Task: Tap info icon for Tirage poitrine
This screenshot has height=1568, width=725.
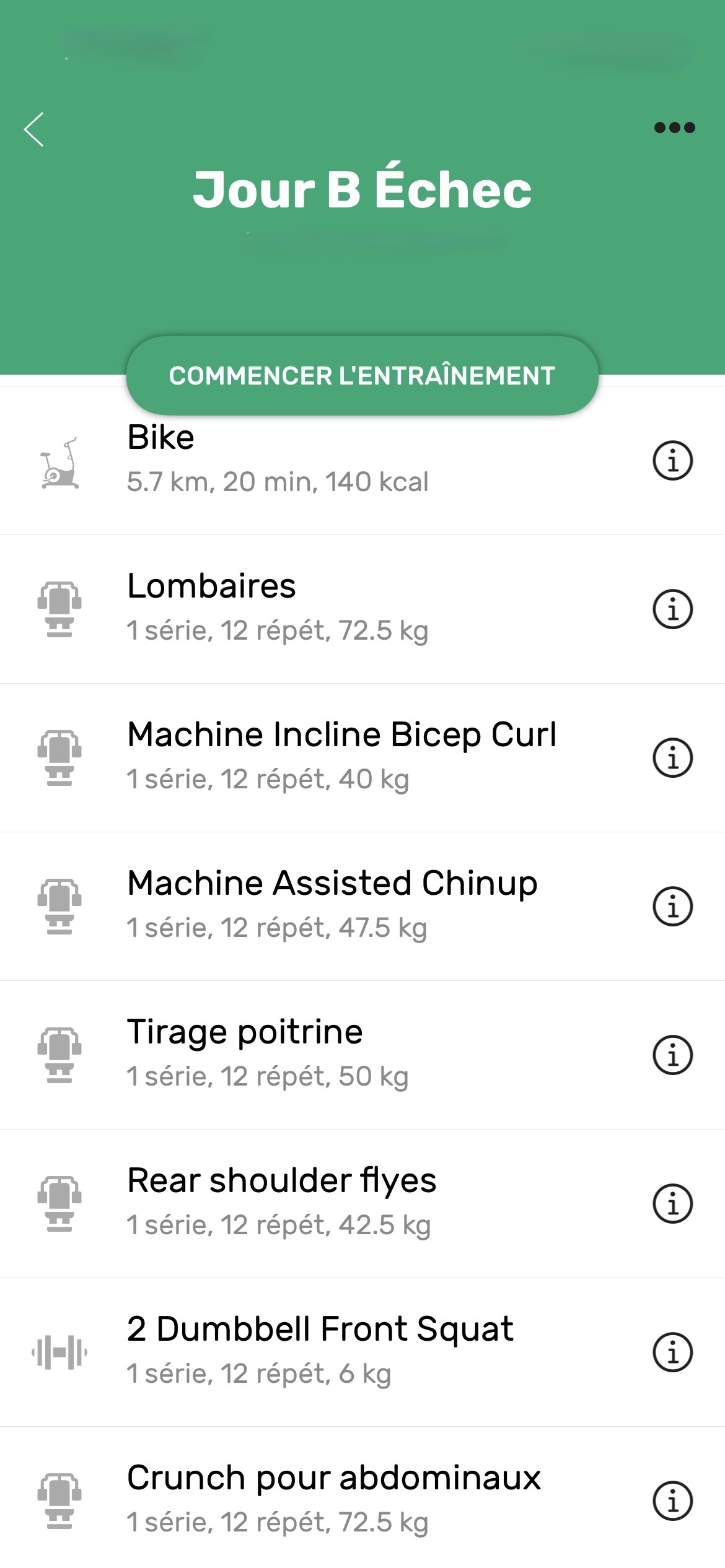Action: 672,1055
